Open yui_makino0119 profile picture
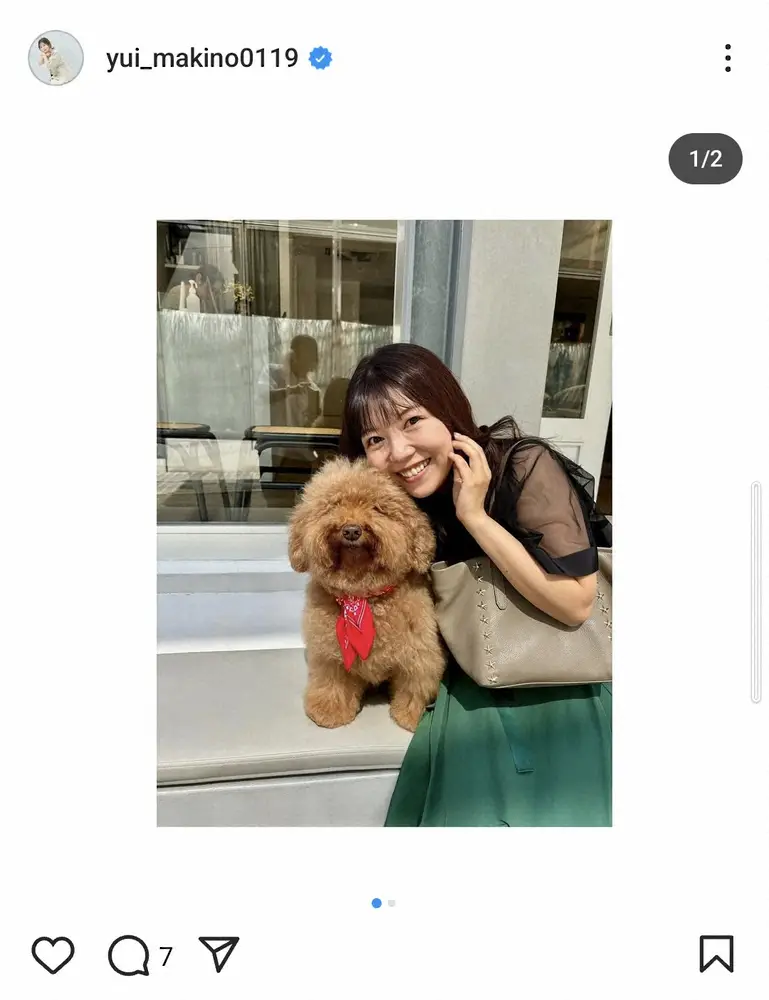 tap(55, 58)
